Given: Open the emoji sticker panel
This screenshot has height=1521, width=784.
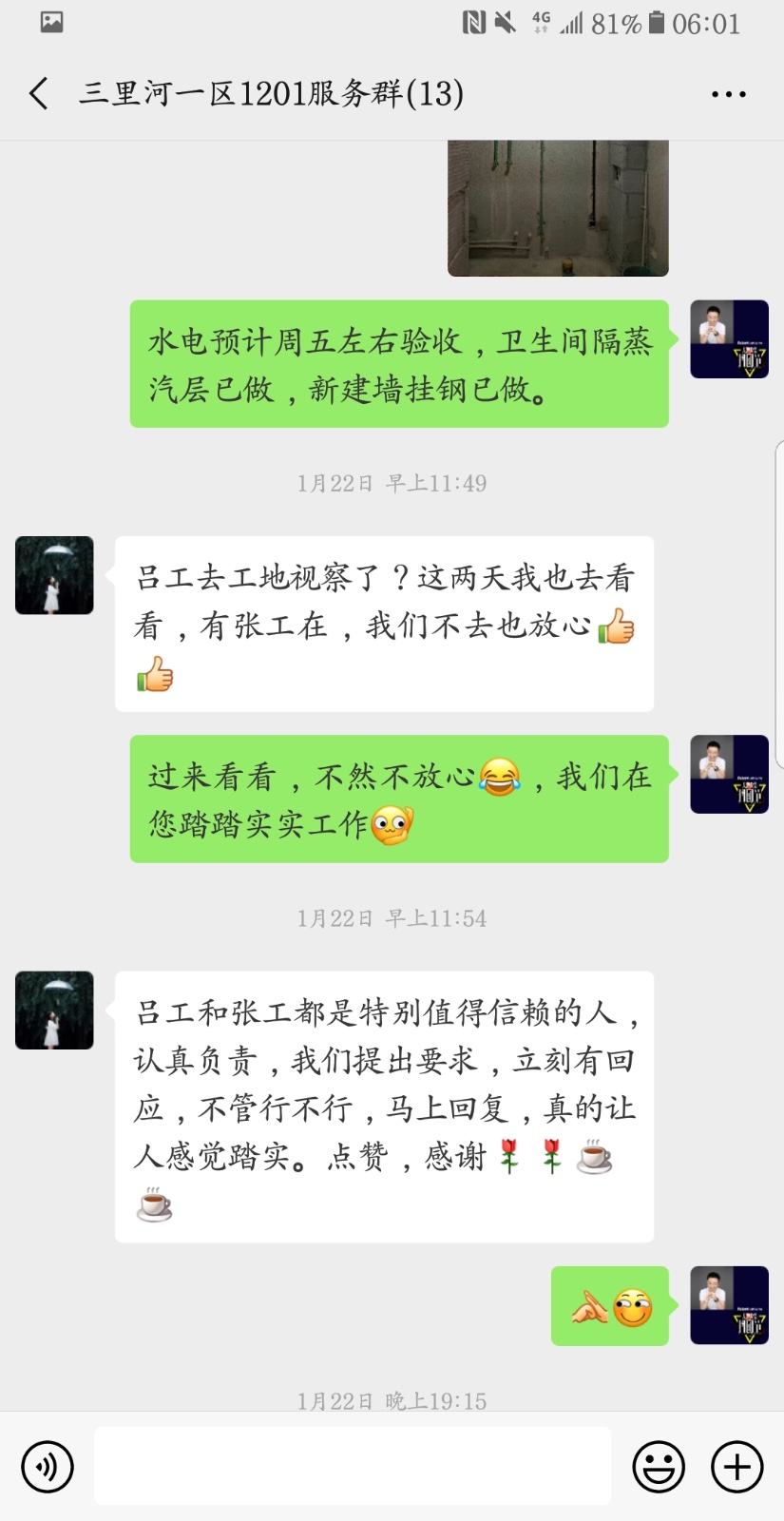Looking at the screenshot, I should click(659, 1466).
